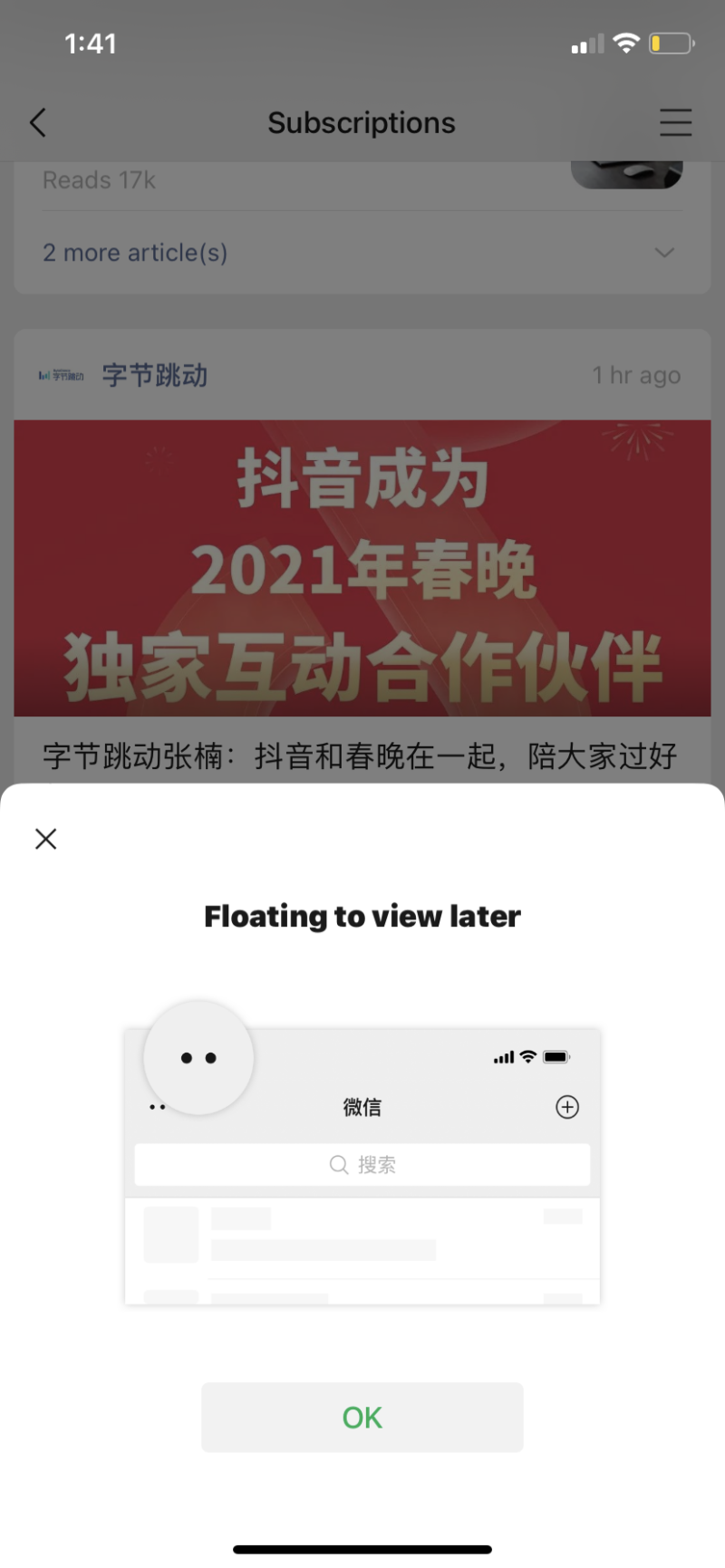The width and height of the screenshot is (725, 1568).
Task: Select the Subscriptions header title
Action: [x=362, y=122]
